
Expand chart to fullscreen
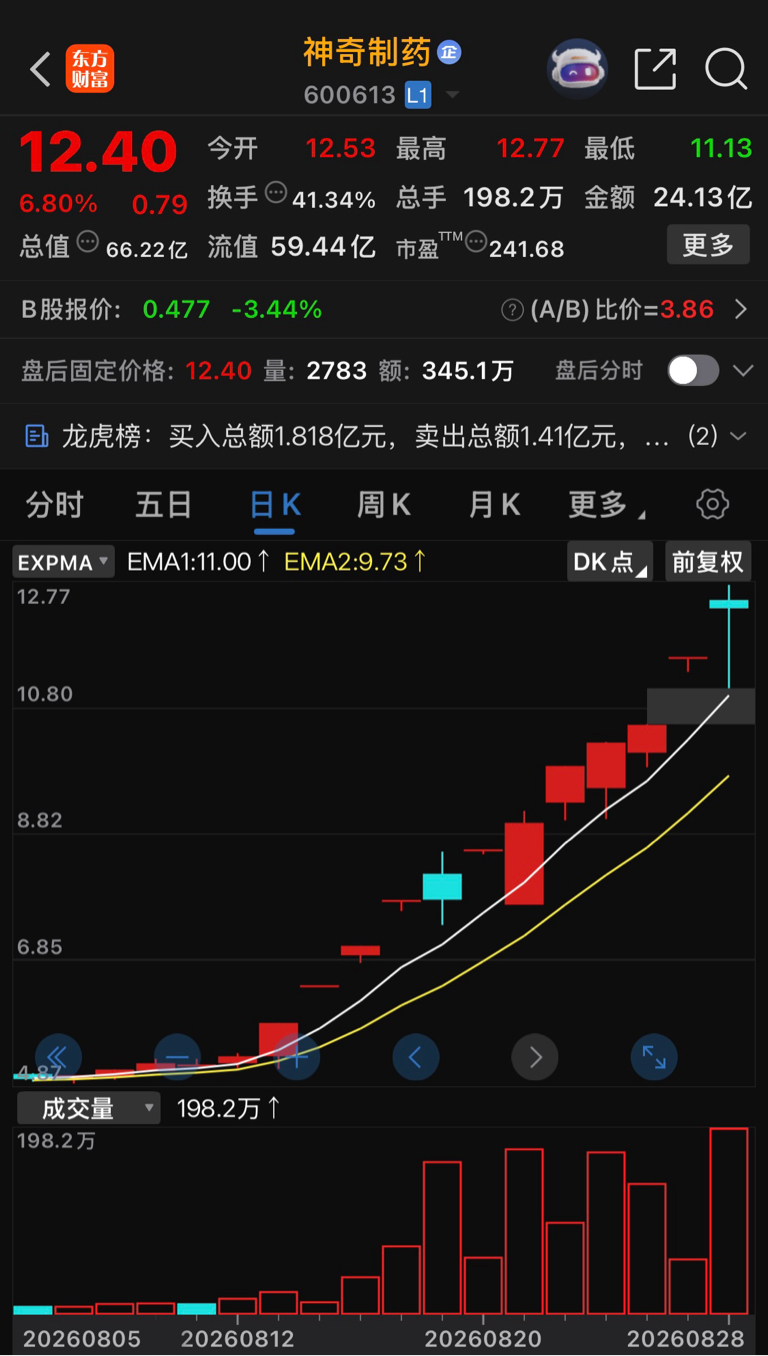[654, 1057]
